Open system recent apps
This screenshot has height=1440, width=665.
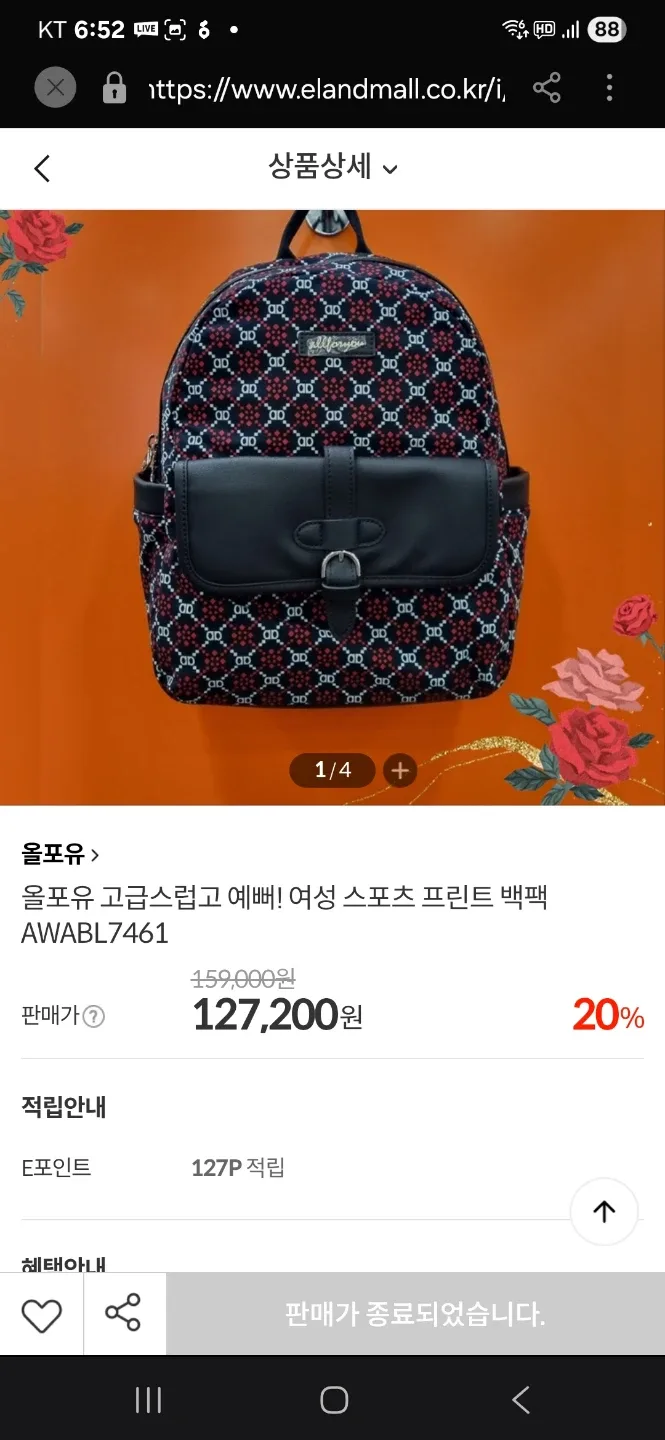point(148,1400)
